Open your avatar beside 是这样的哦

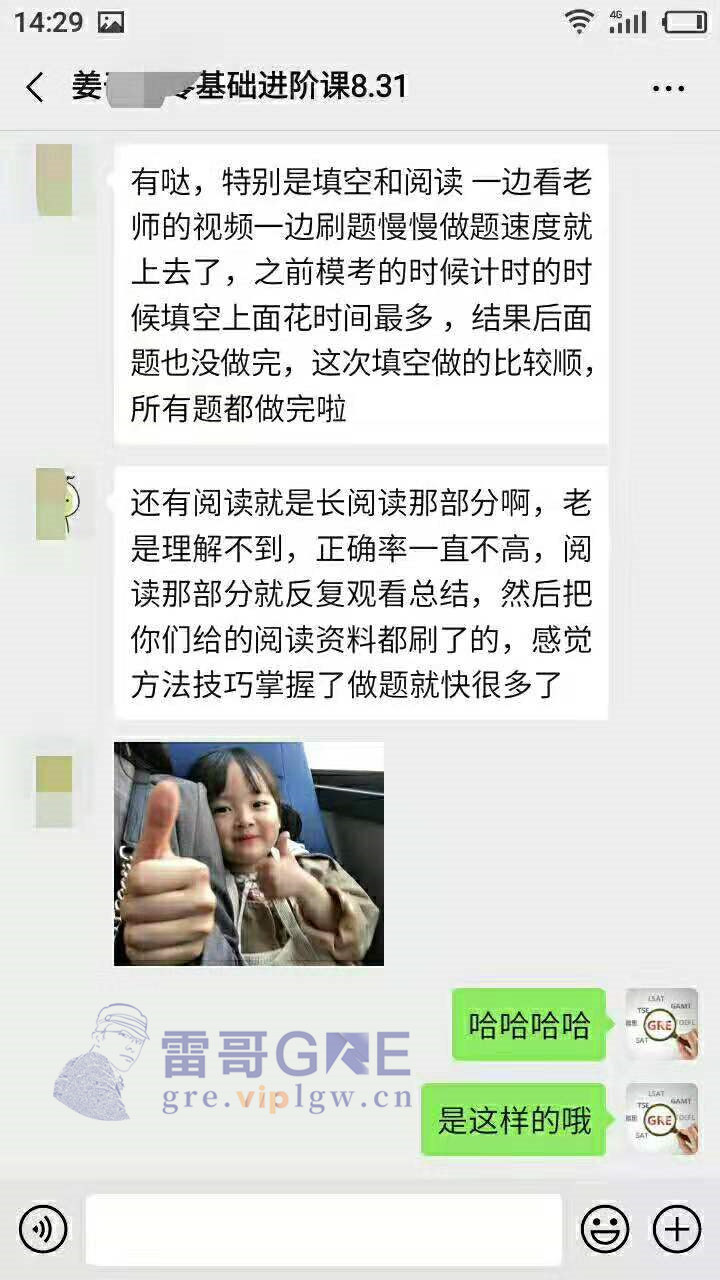coord(662,1119)
